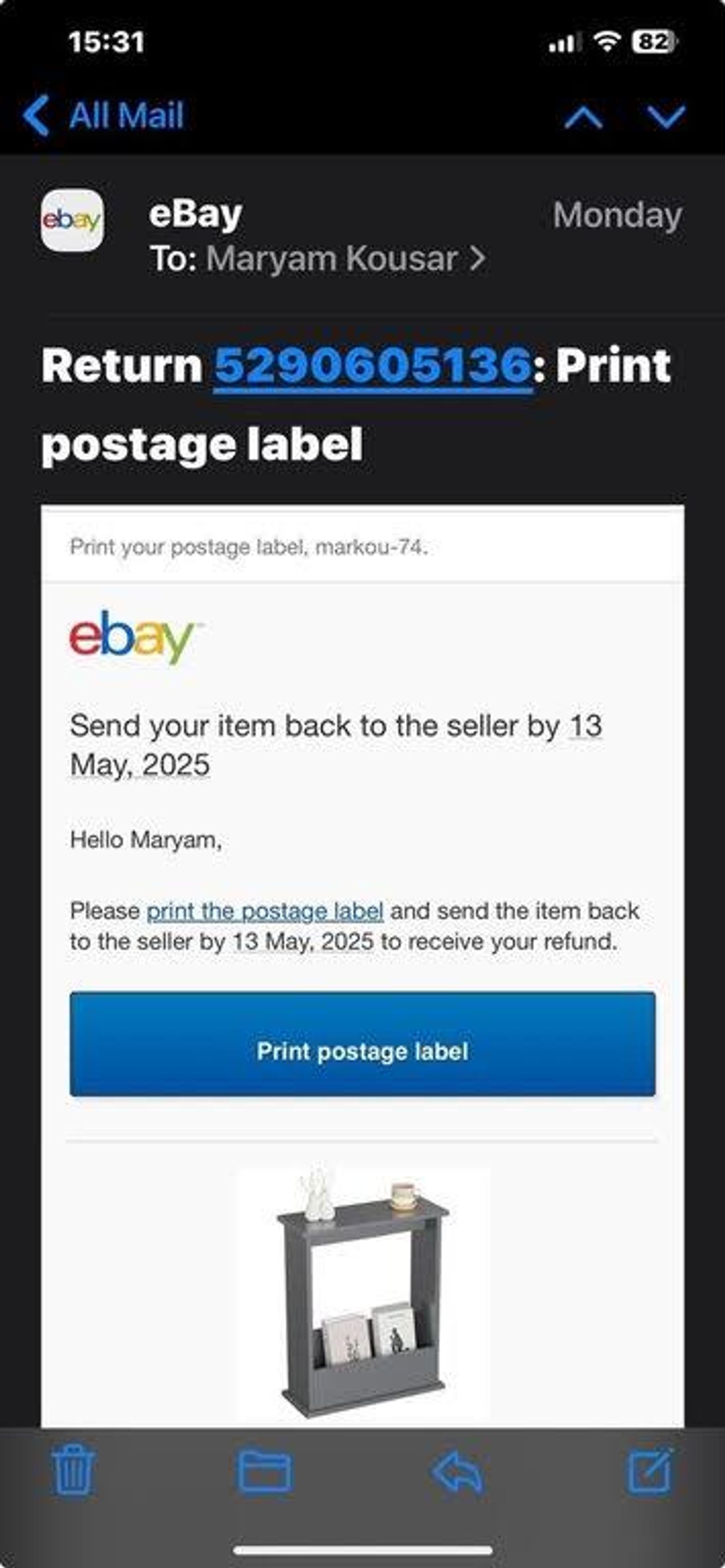Screen dimensions: 725x1568
Task: Show the previous message with up arrow
Action: (583, 116)
